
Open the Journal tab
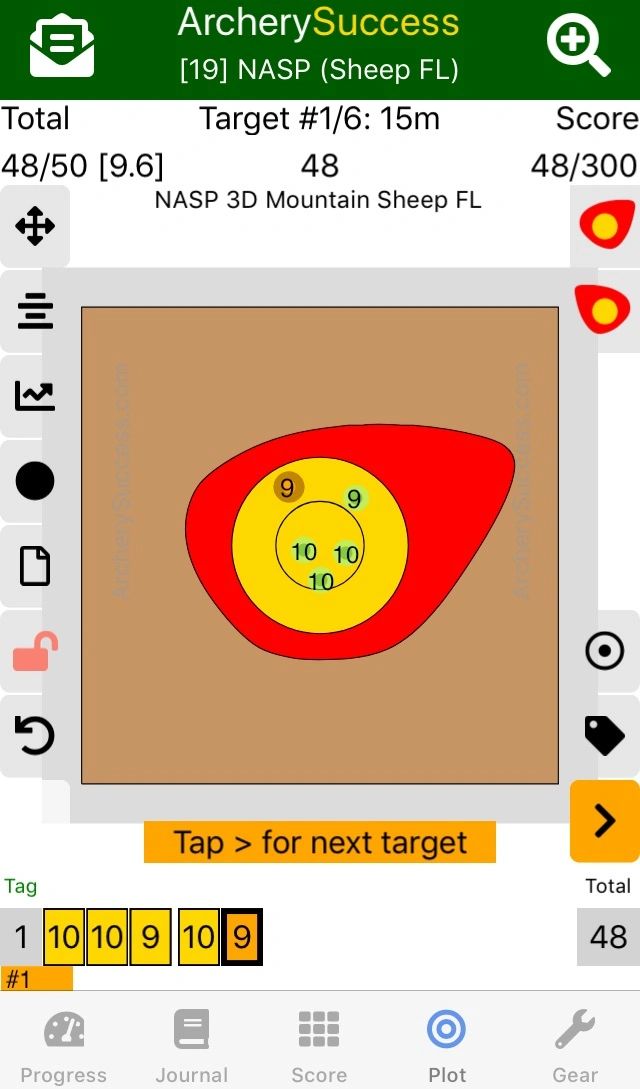coord(191,1045)
